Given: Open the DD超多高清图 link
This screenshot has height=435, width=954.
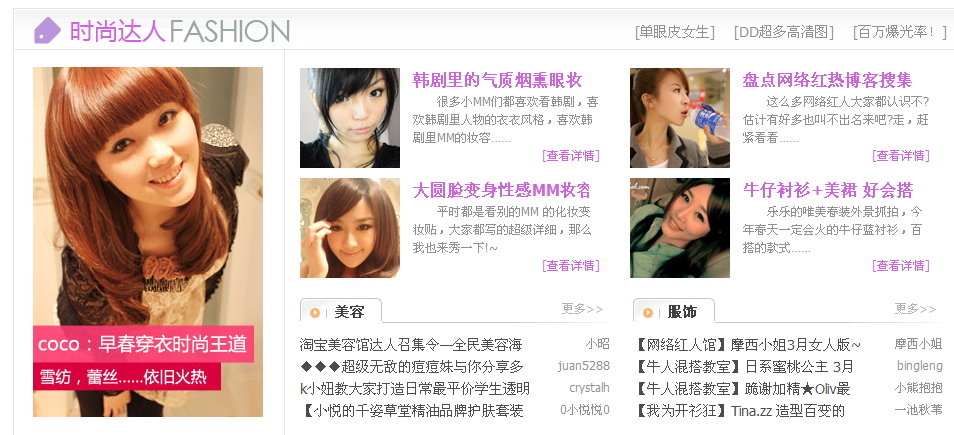Looking at the screenshot, I should [784, 32].
